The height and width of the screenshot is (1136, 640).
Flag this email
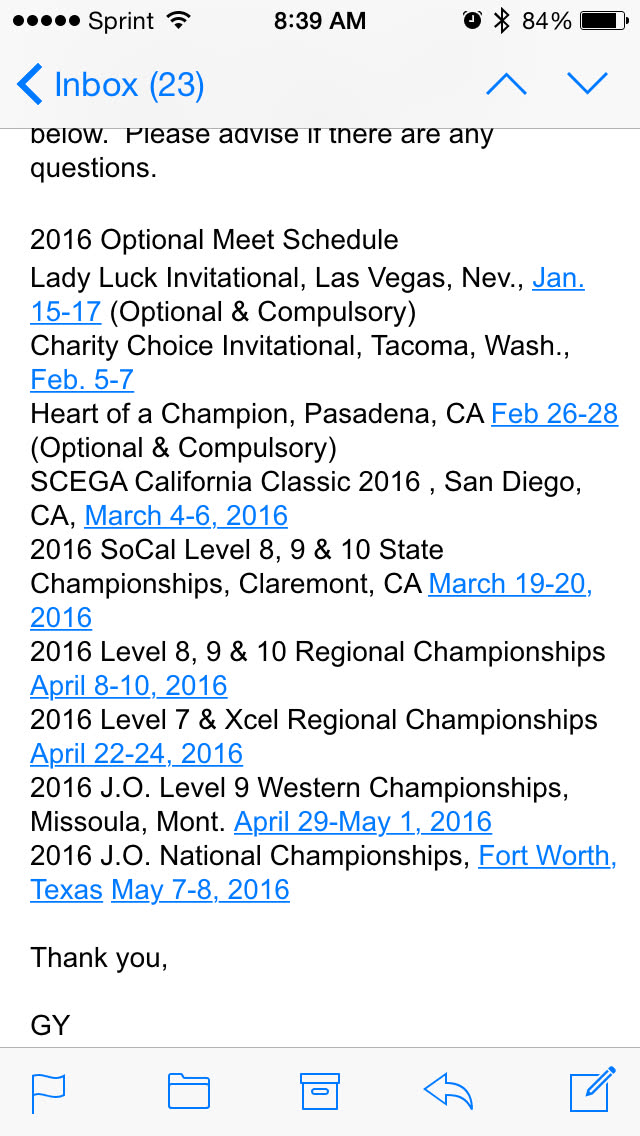pyautogui.click(x=48, y=1092)
